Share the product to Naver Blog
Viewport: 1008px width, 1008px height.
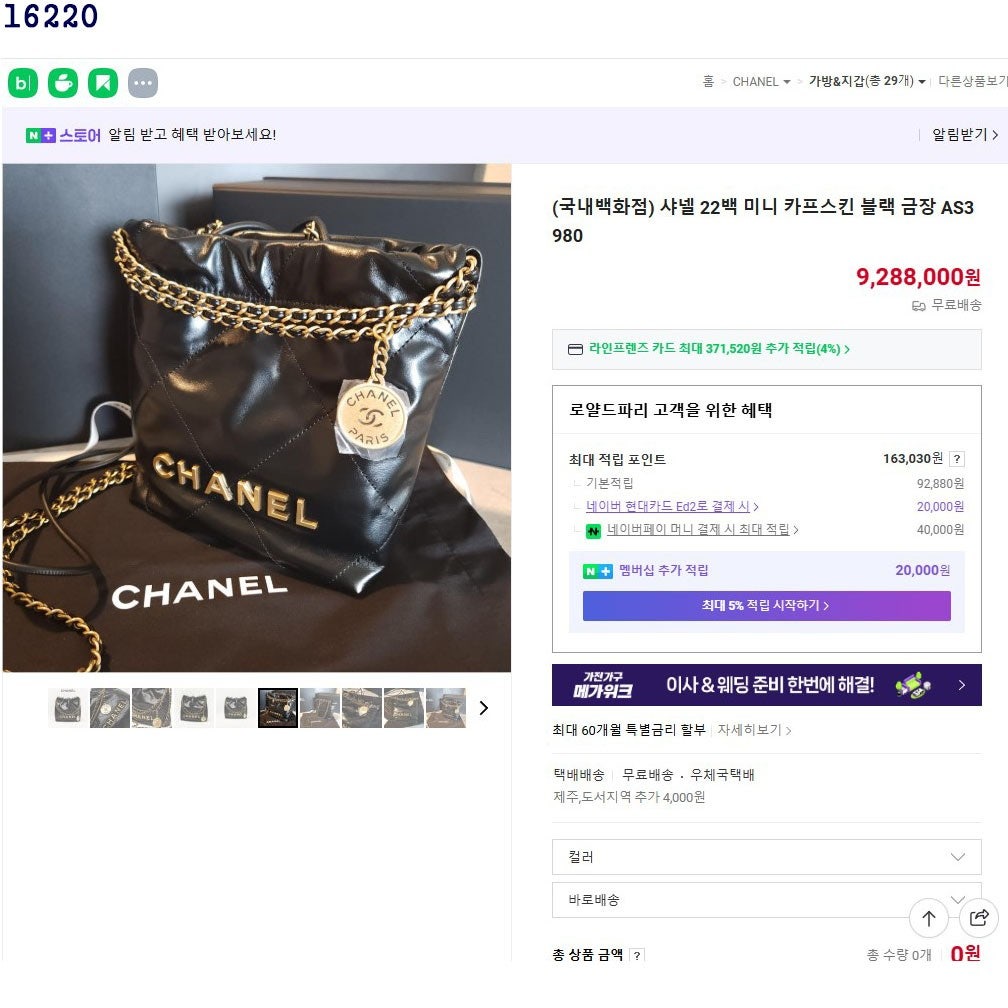click(x=23, y=83)
